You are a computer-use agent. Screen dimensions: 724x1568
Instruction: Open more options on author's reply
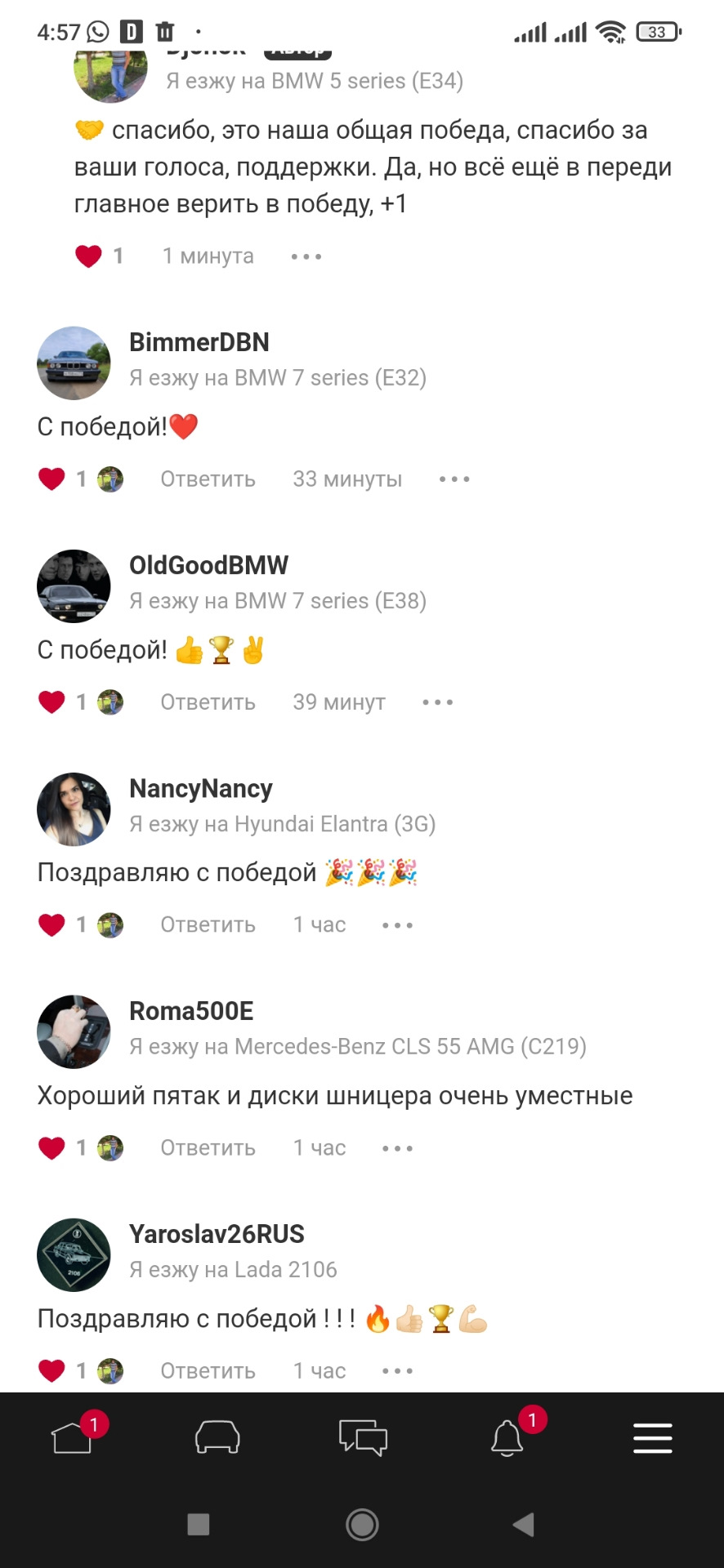click(306, 256)
